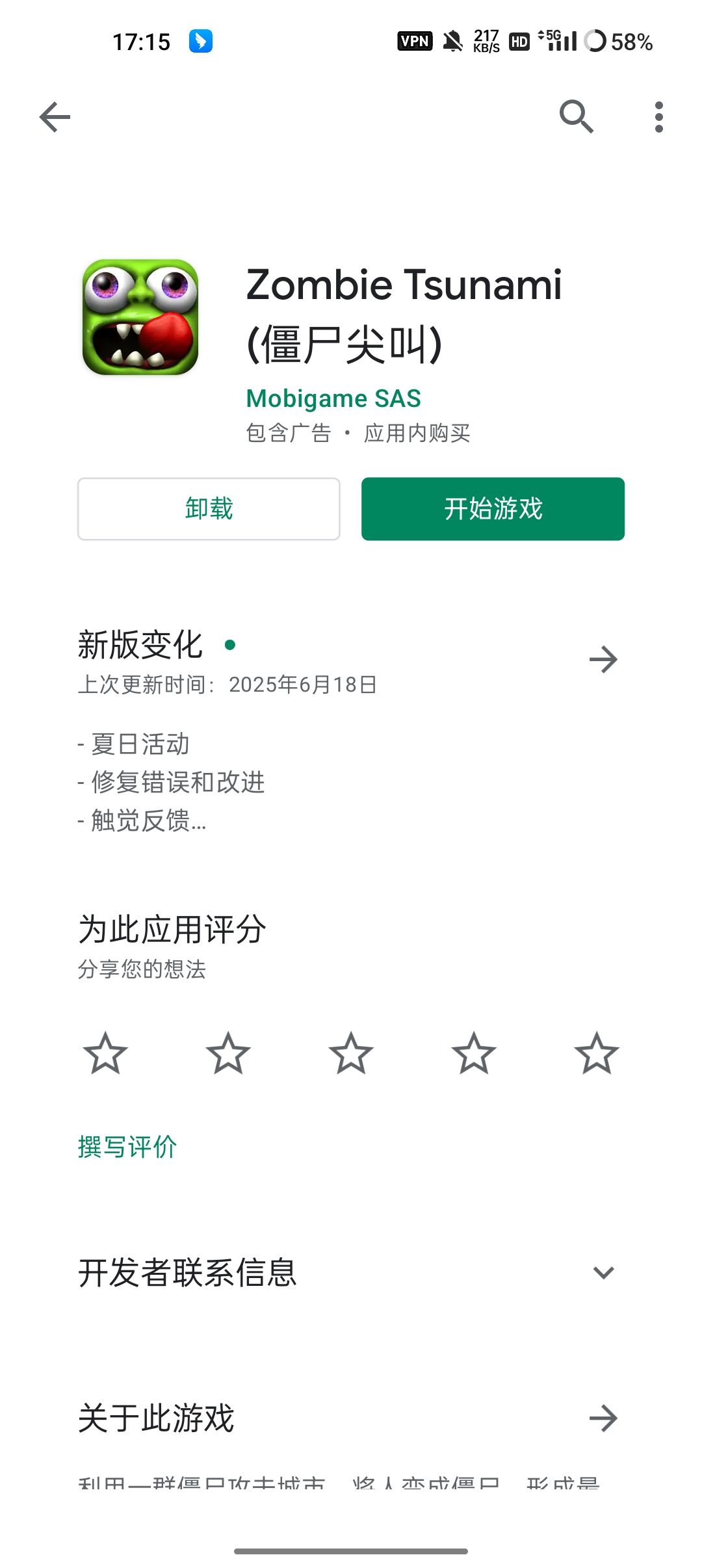This screenshot has height=1568, width=702.
Task: Open the 新版变化 what's new arrow
Action: pyautogui.click(x=603, y=659)
